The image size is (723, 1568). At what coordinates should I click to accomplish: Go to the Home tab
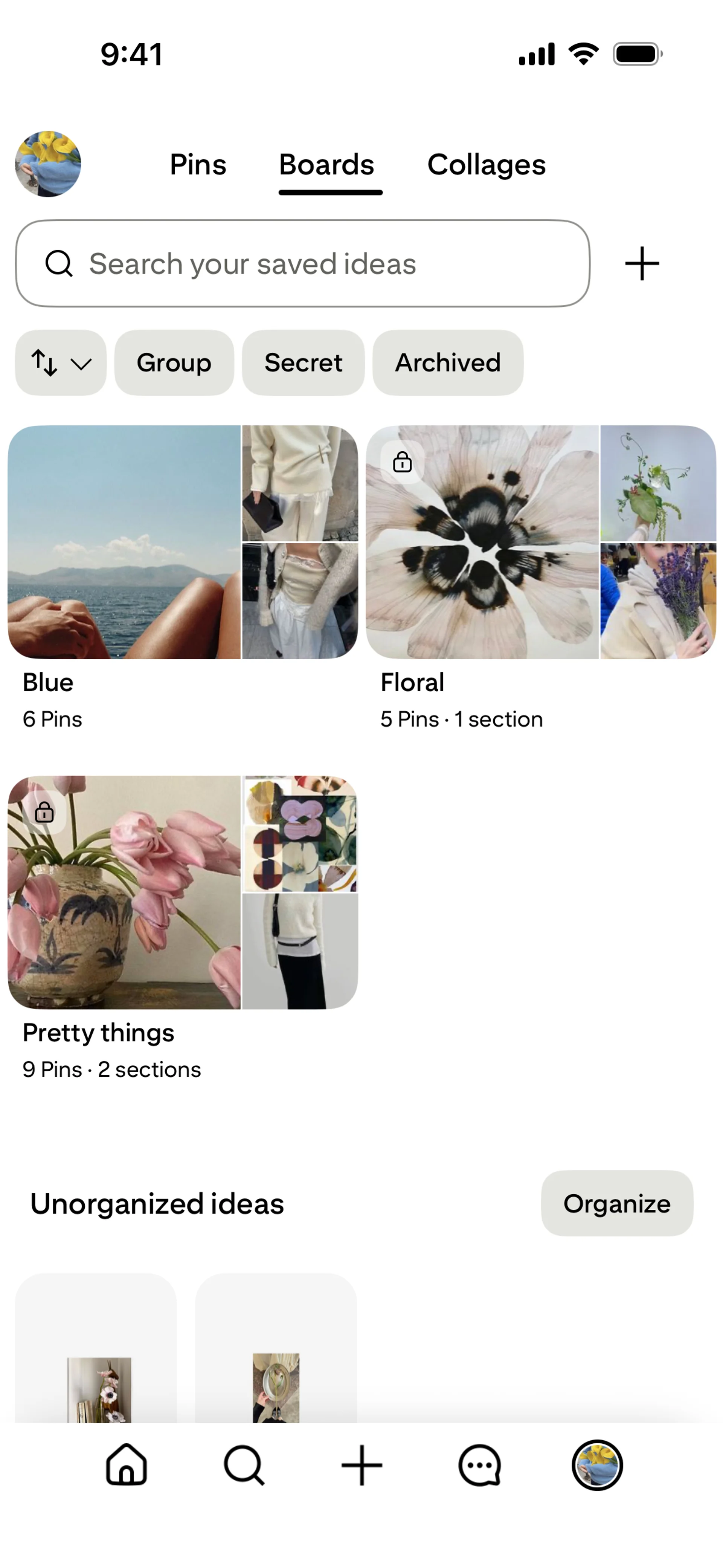point(127,1465)
